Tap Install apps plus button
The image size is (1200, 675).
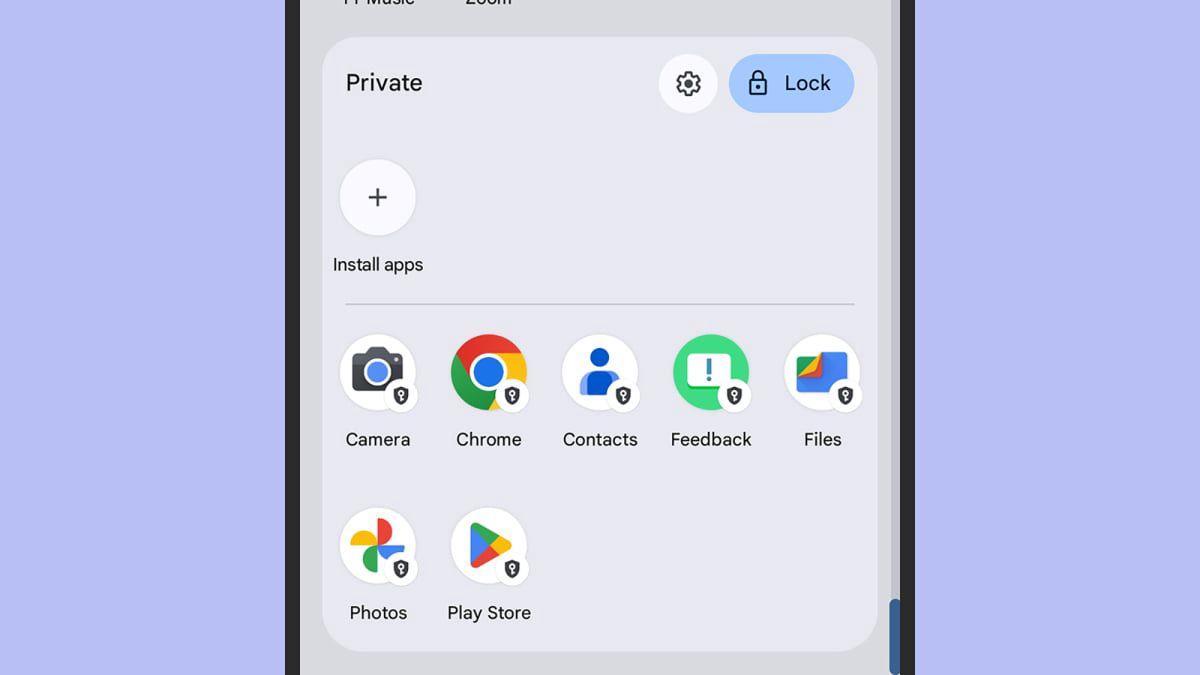tap(378, 198)
